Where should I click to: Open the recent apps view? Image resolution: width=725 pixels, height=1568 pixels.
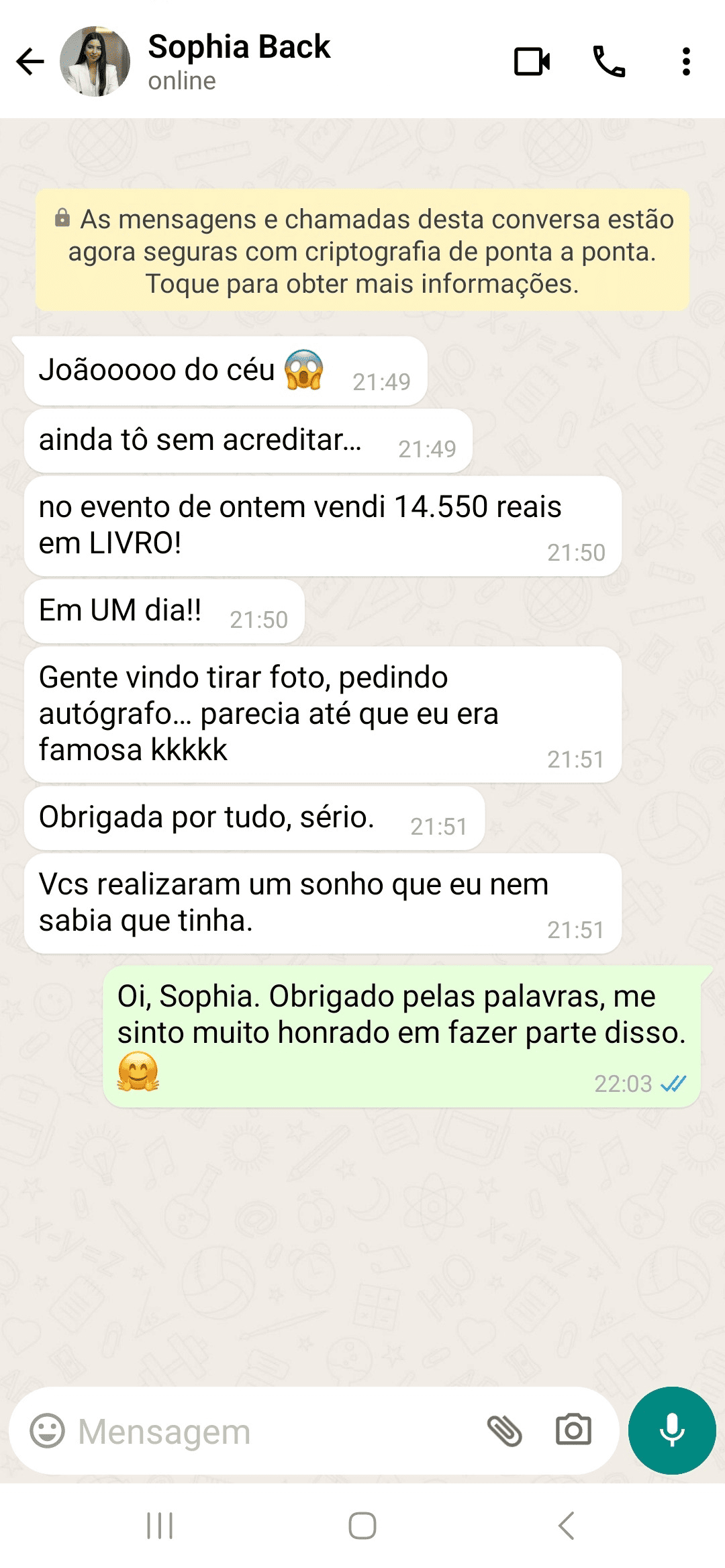(160, 1526)
